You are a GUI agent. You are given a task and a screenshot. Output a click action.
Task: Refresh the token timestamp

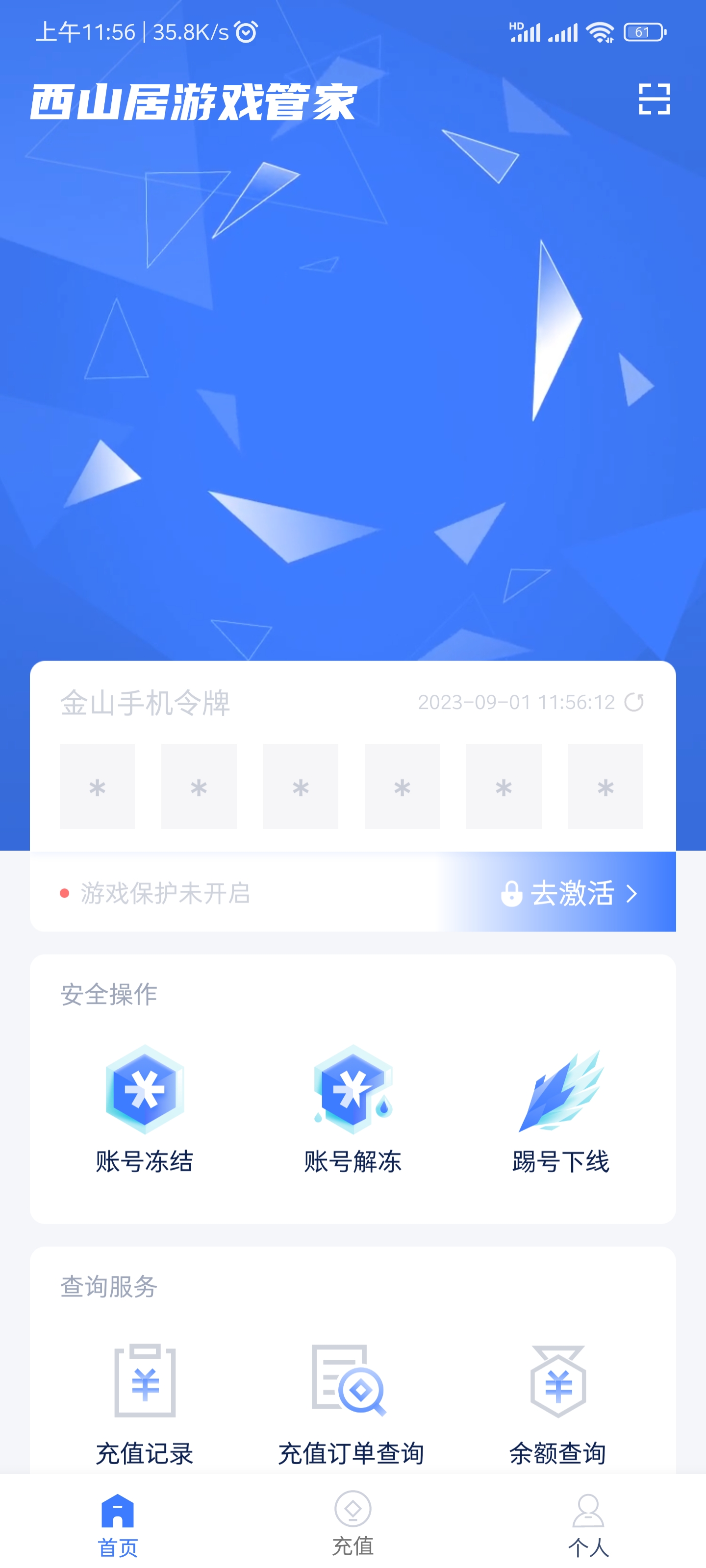click(634, 702)
